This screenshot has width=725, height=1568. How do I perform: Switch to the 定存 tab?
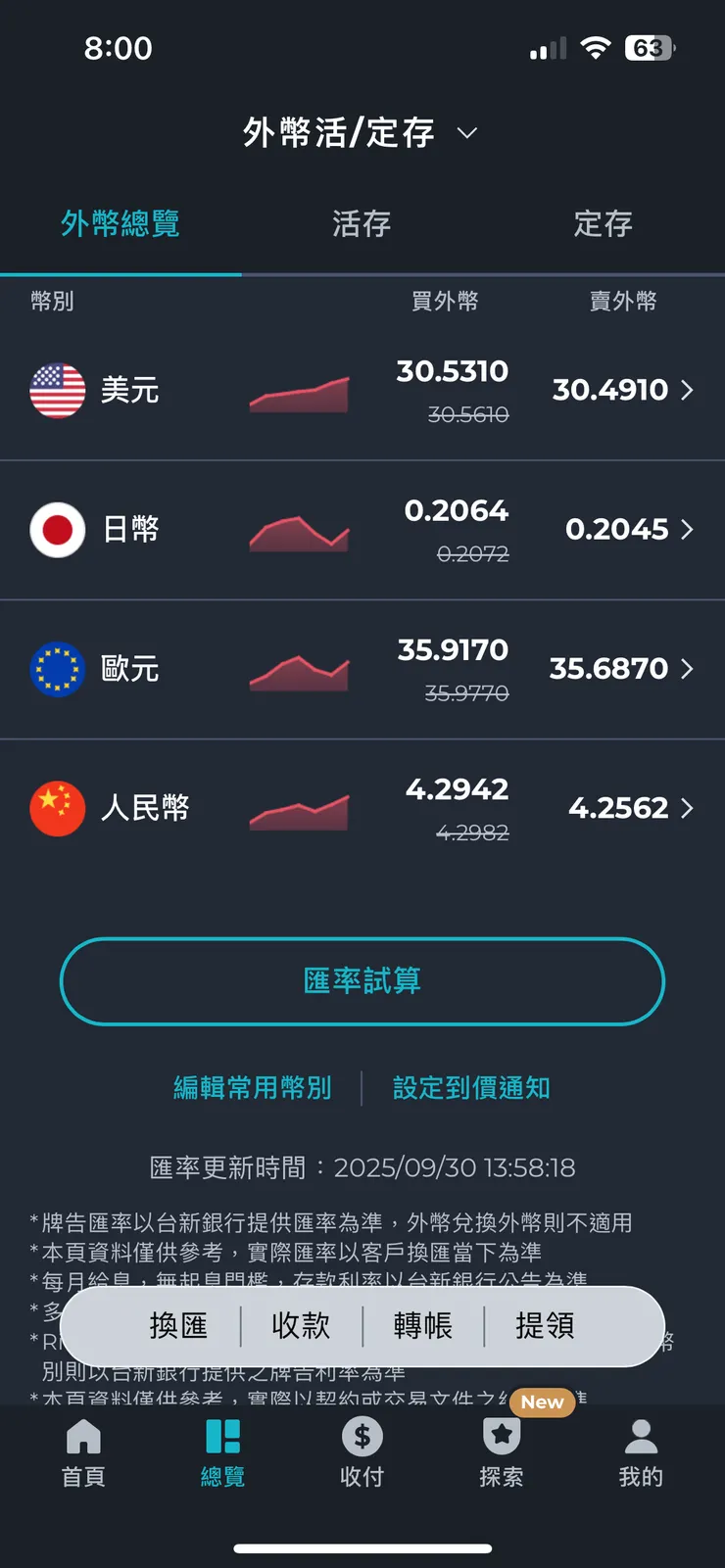(x=604, y=224)
